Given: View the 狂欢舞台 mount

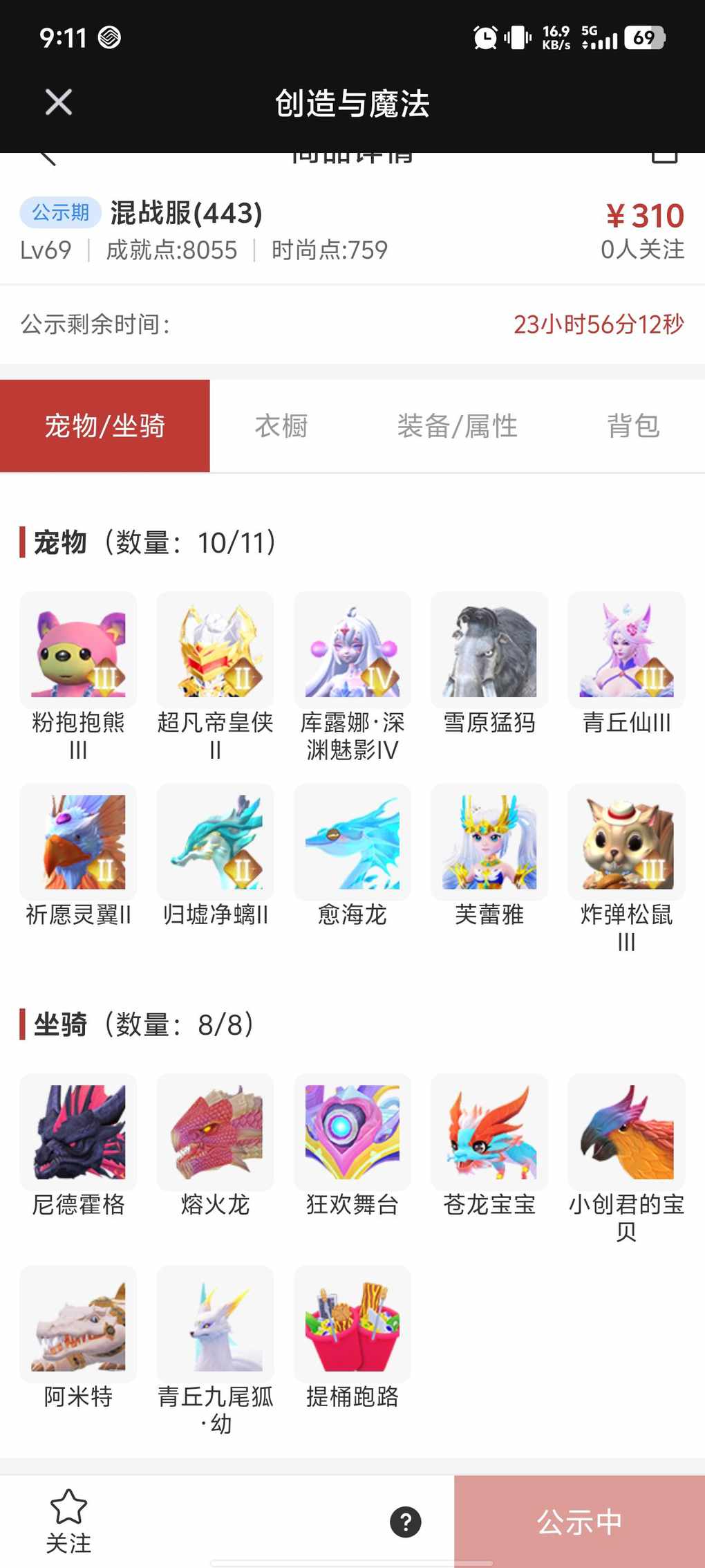Looking at the screenshot, I should pos(352,1132).
